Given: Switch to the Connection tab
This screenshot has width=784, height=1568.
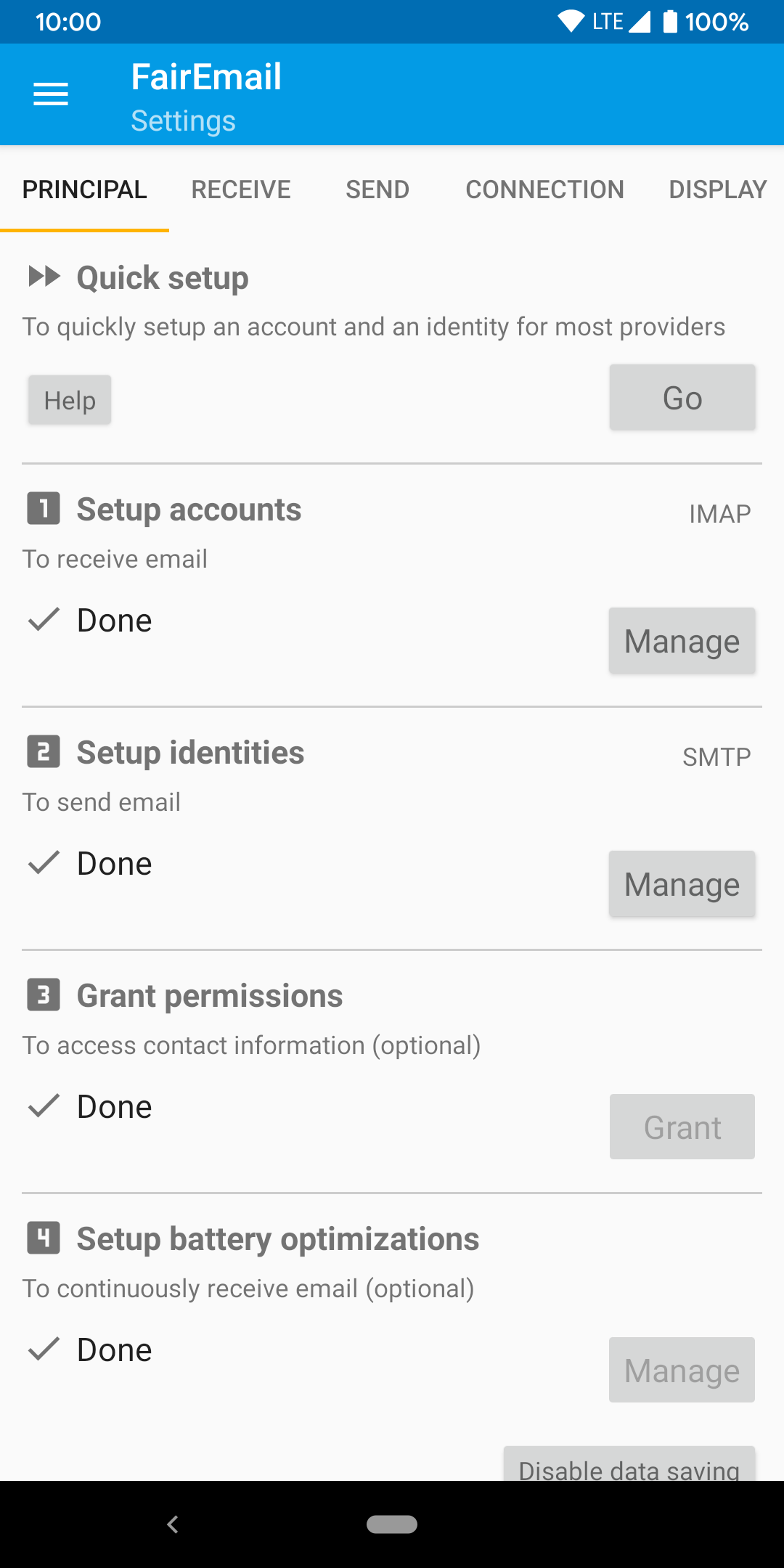Looking at the screenshot, I should coord(544,189).
